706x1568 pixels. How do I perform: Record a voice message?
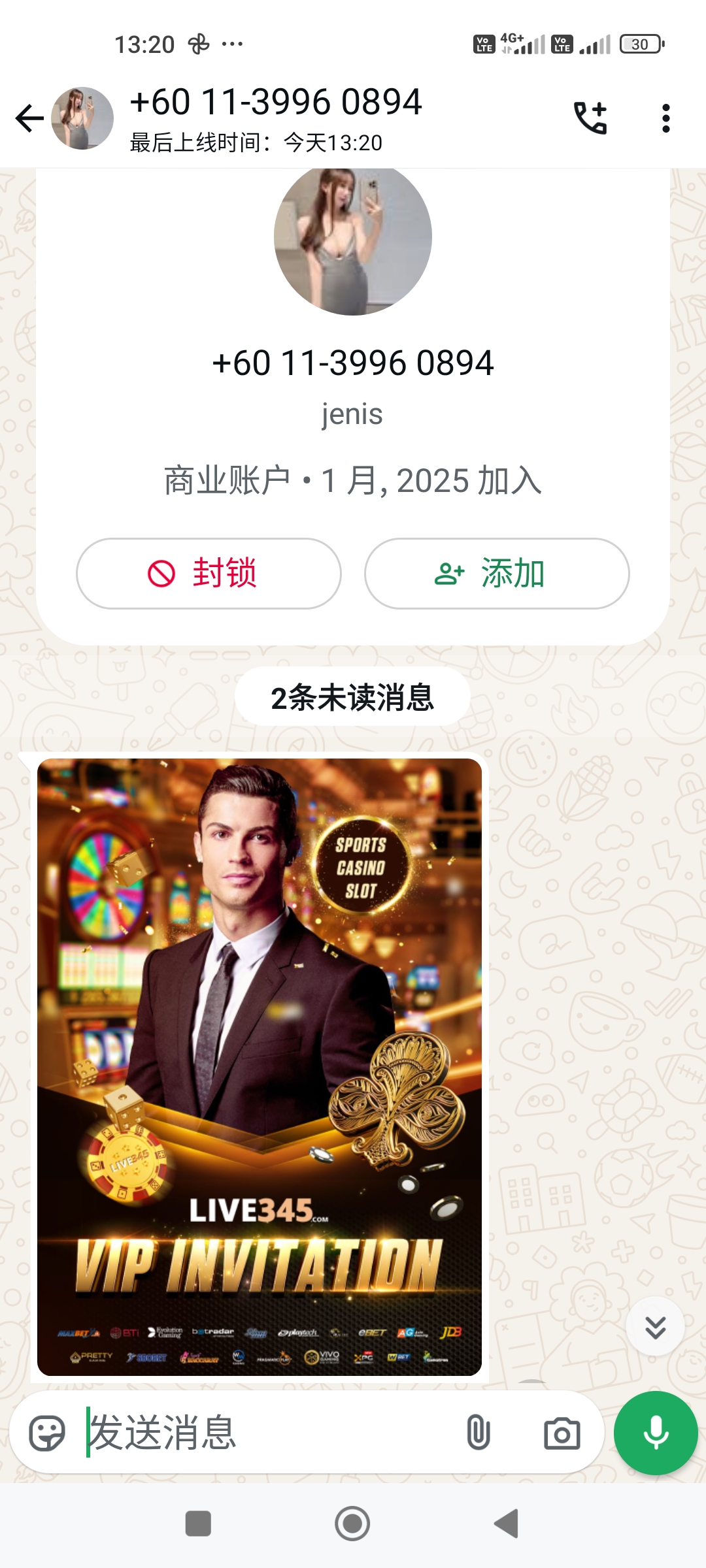click(x=656, y=1433)
